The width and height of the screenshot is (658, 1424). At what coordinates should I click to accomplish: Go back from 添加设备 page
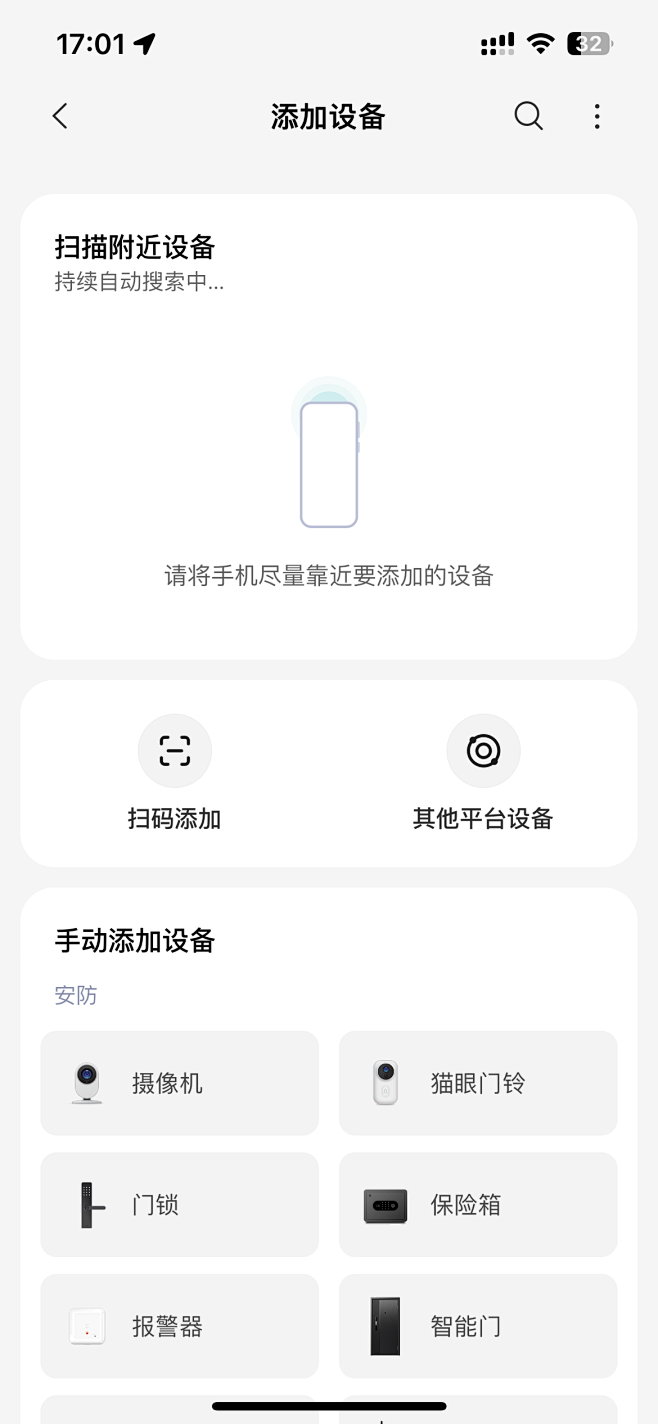click(60, 116)
